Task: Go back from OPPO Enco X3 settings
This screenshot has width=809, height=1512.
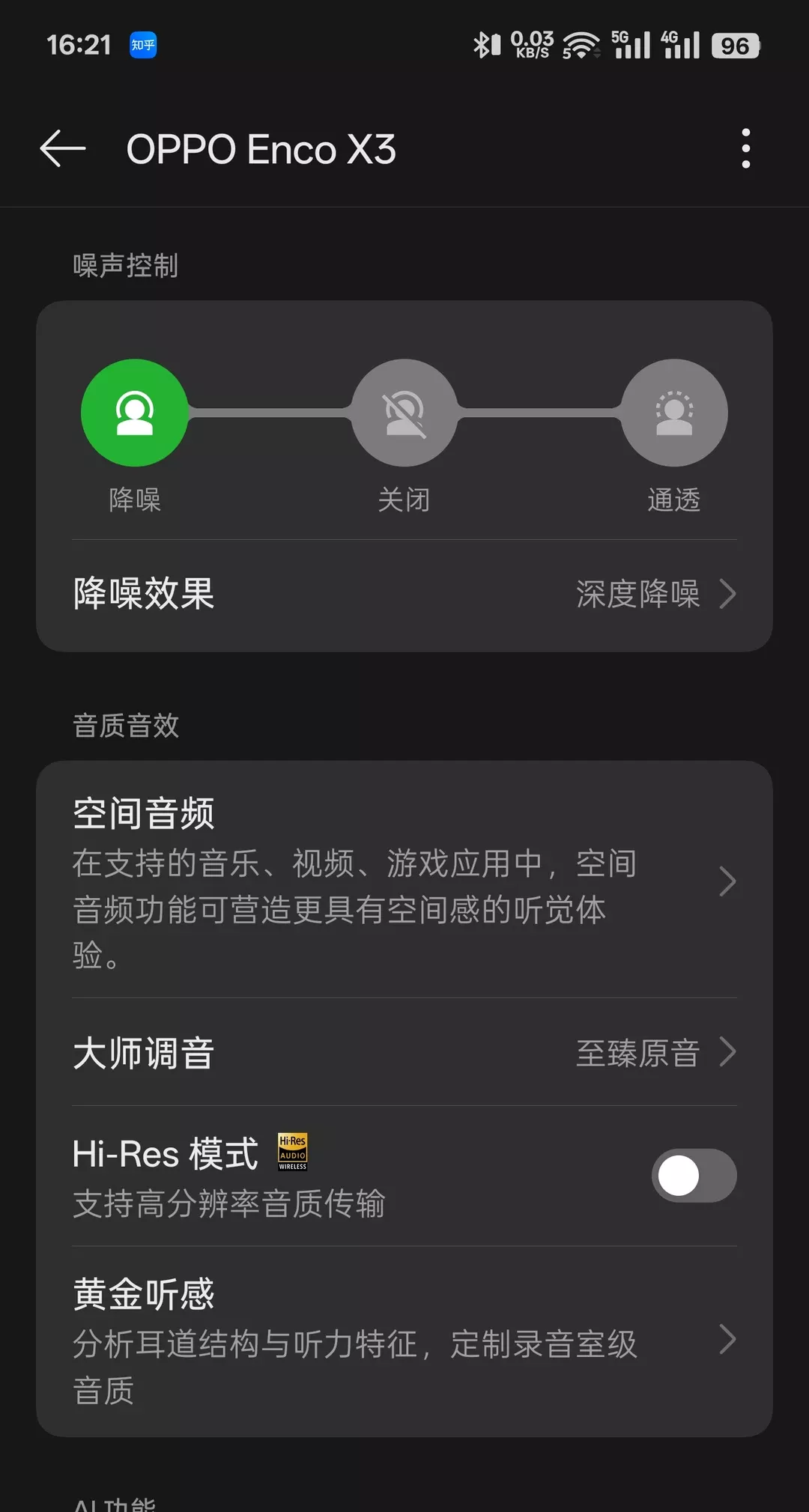Action: [x=63, y=148]
